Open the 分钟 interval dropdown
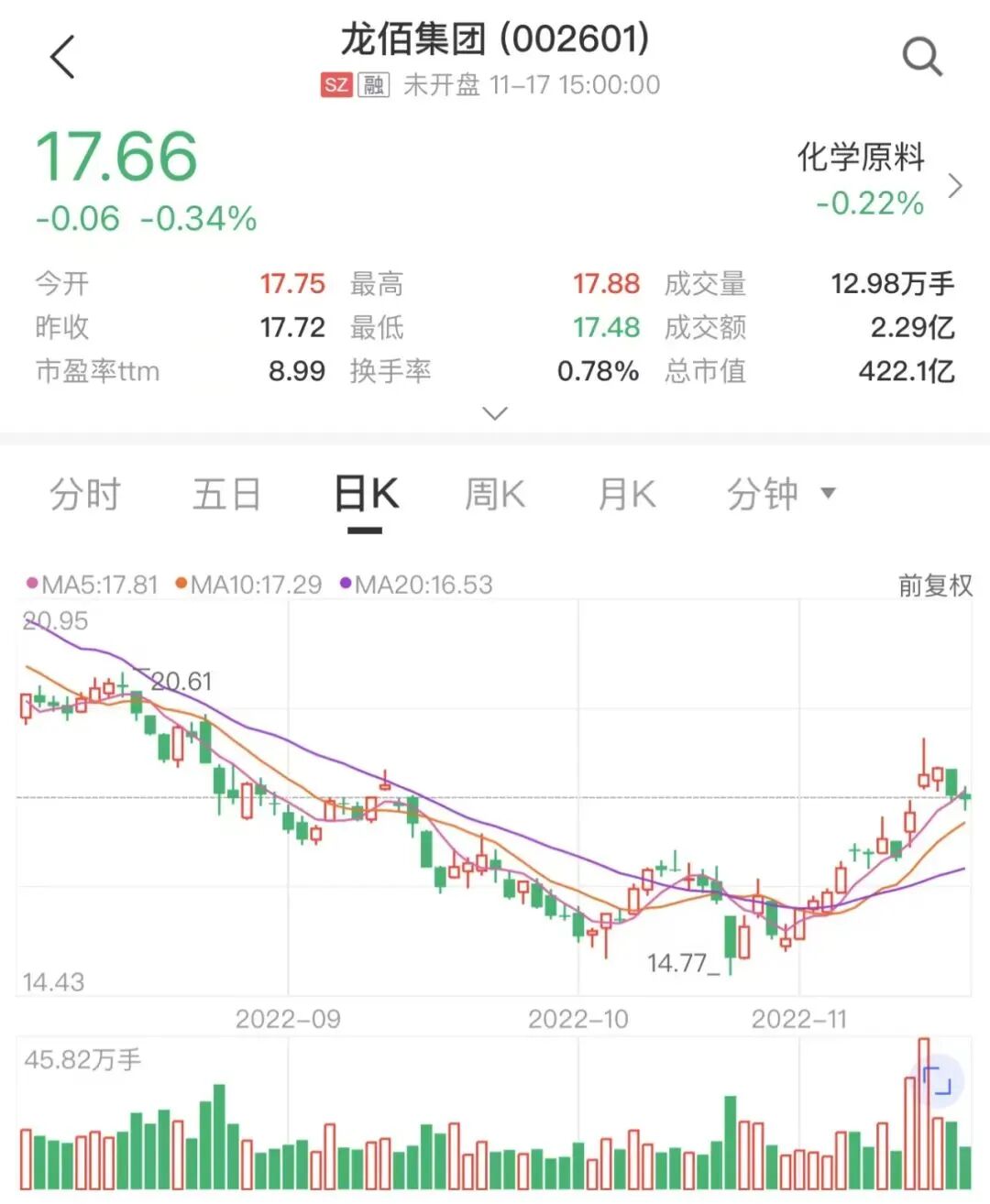Image resolution: width=990 pixels, height=1204 pixels. coord(780,495)
